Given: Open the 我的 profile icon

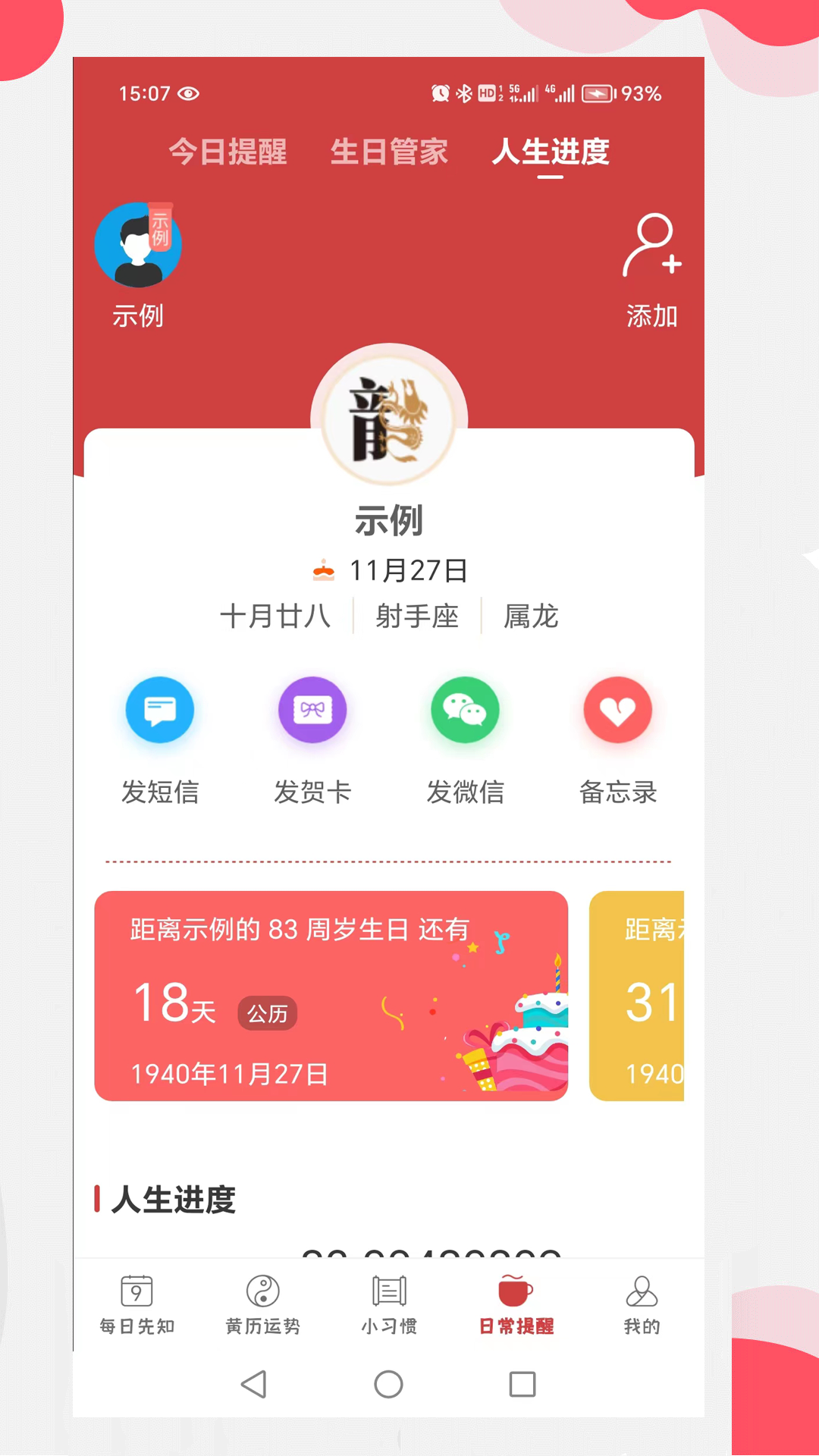Looking at the screenshot, I should (642, 1291).
